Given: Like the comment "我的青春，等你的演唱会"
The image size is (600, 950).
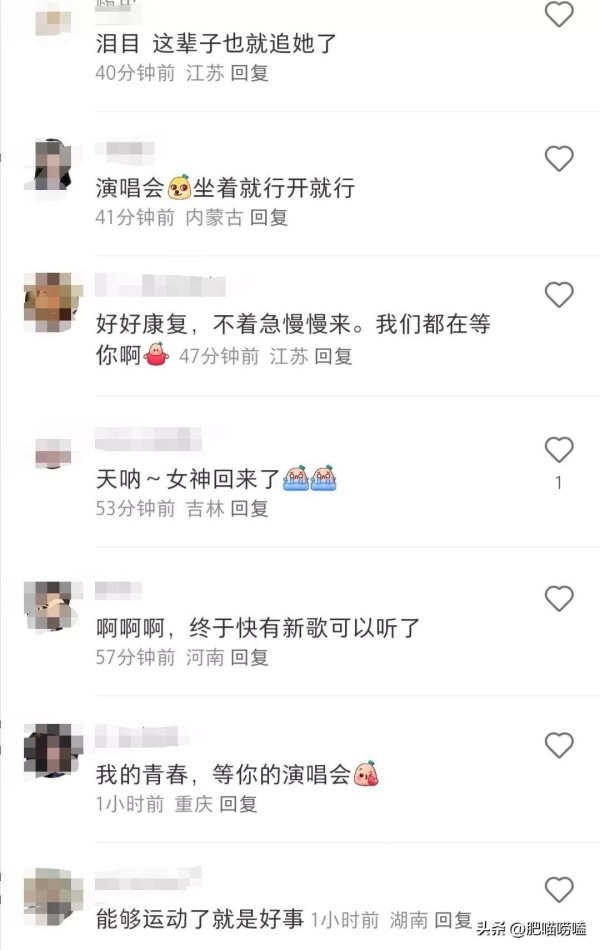Looking at the screenshot, I should click(x=559, y=745).
